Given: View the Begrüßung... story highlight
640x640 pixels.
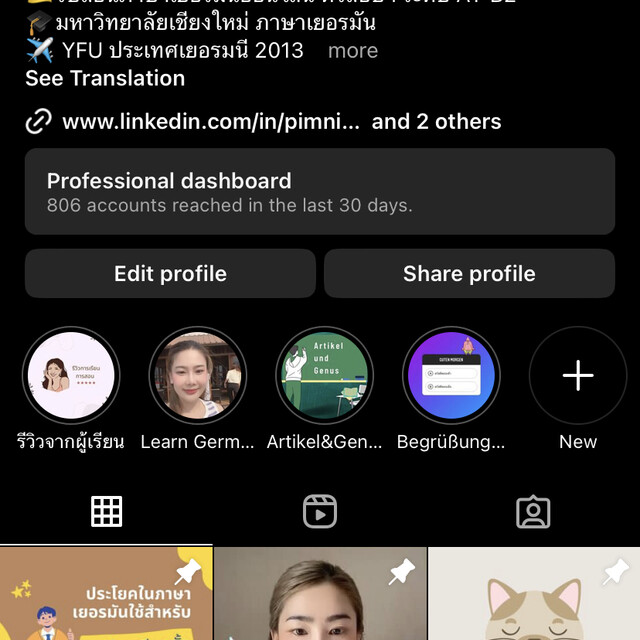Looking at the screenshot, I should pyautogui.click(x=451, y=376).
